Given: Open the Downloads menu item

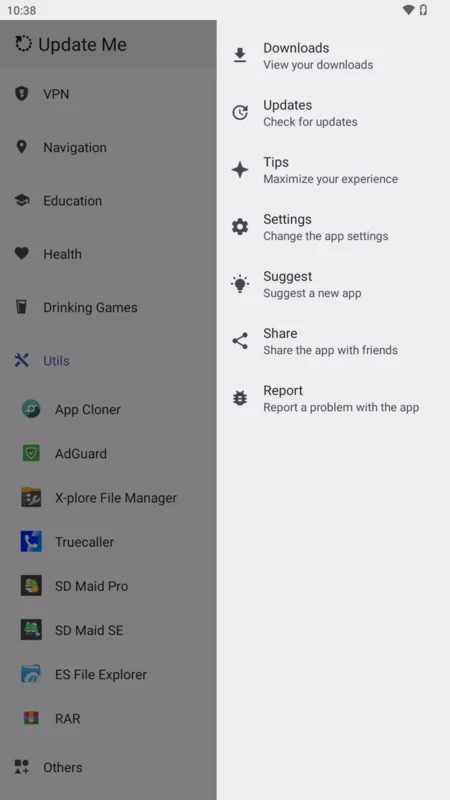Looking at the screenshot, I should (x=333, y=56).
